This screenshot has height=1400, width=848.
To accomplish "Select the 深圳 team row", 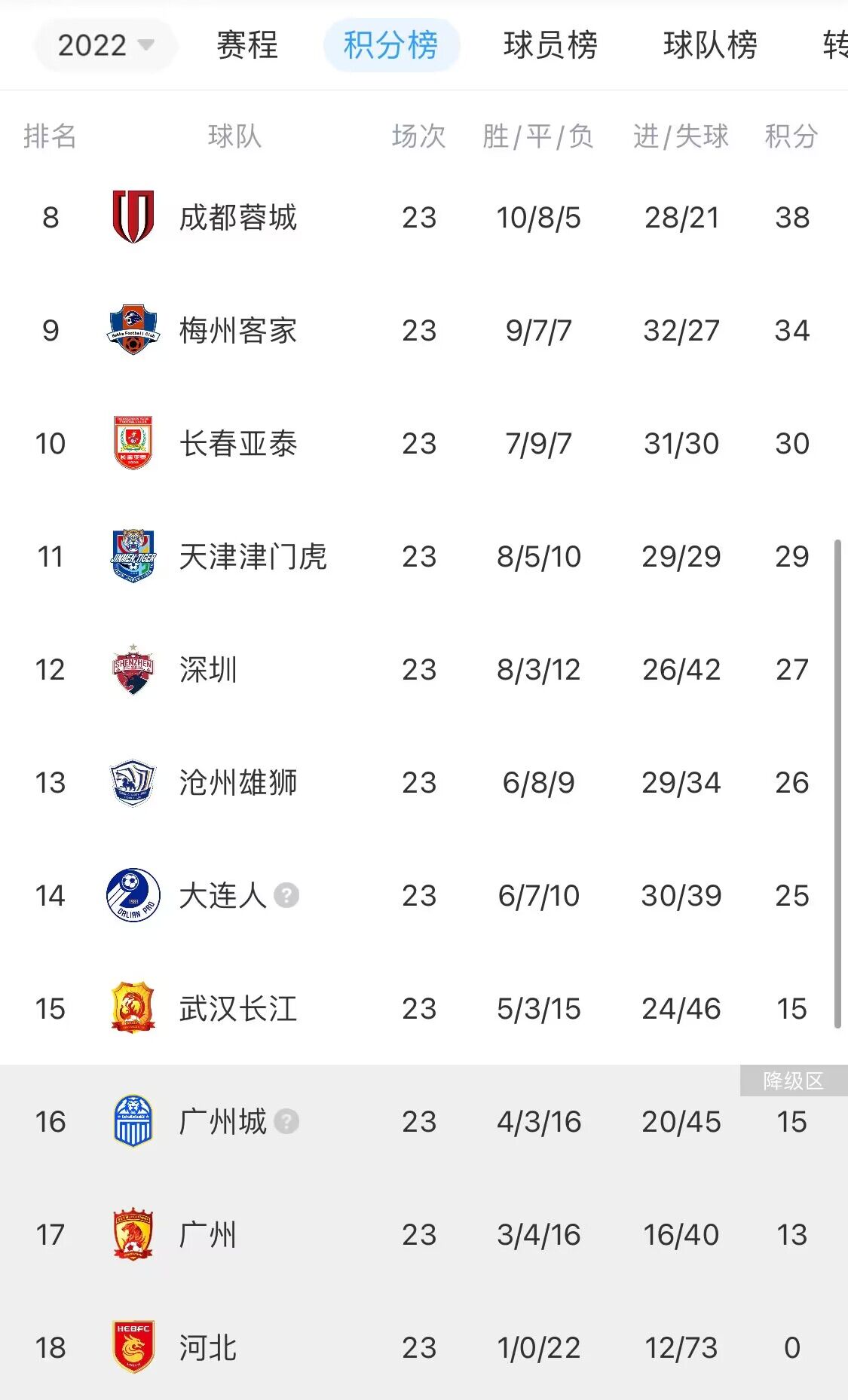I will 208,670.
